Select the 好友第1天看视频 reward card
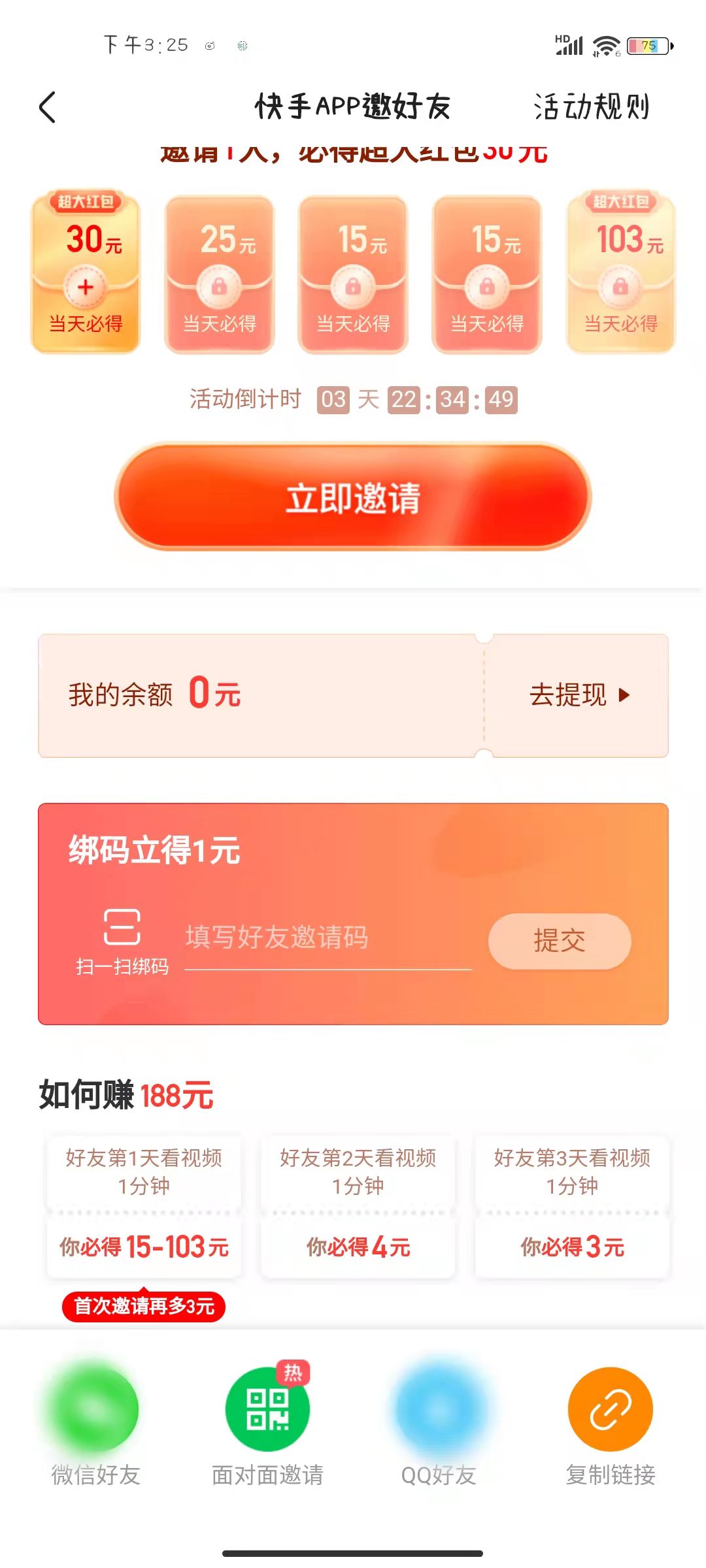Viewport: 706px width, 1568px height. tap(144, 1202)
